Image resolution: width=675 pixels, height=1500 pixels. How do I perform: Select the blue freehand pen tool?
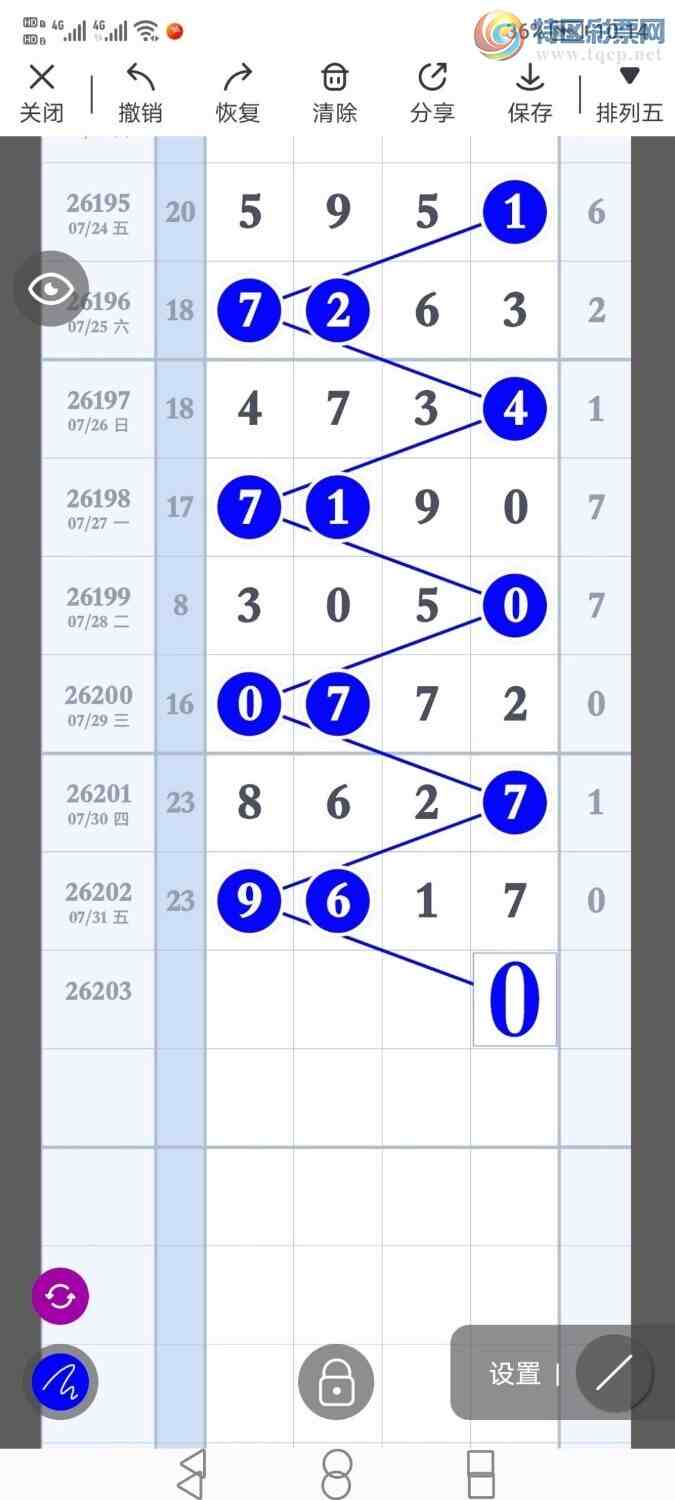[x=60, y=1382]
